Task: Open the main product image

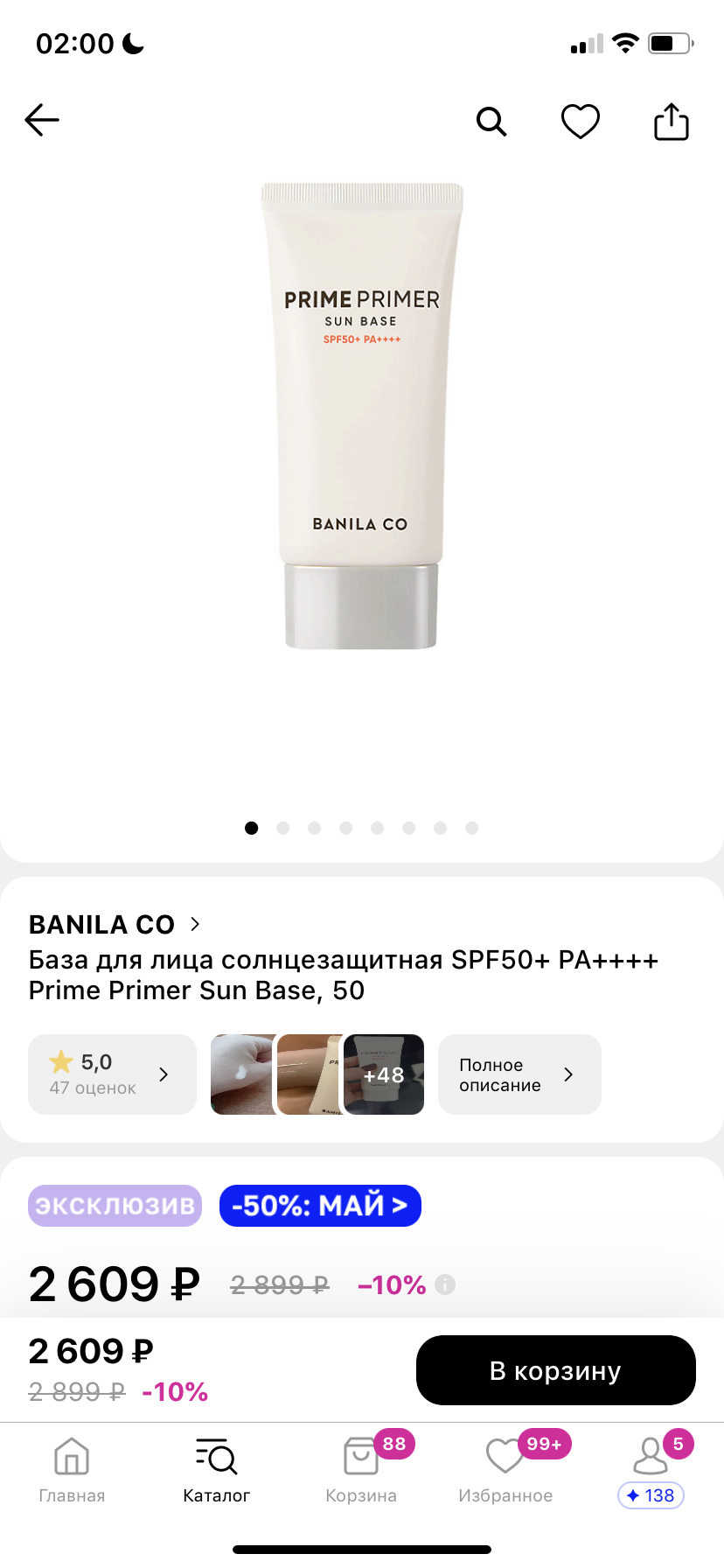Action: 361,416
